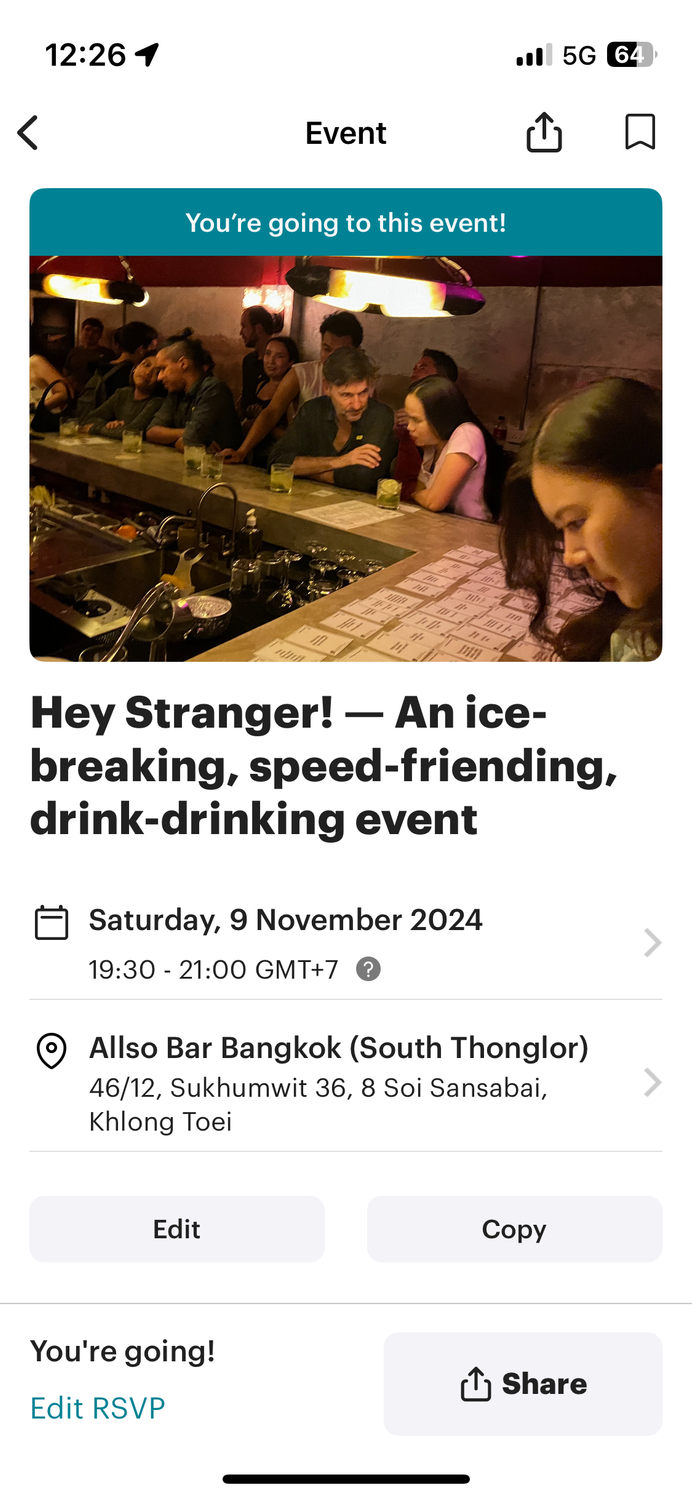Tap the bottom Share button

(x=523, y=1384)
